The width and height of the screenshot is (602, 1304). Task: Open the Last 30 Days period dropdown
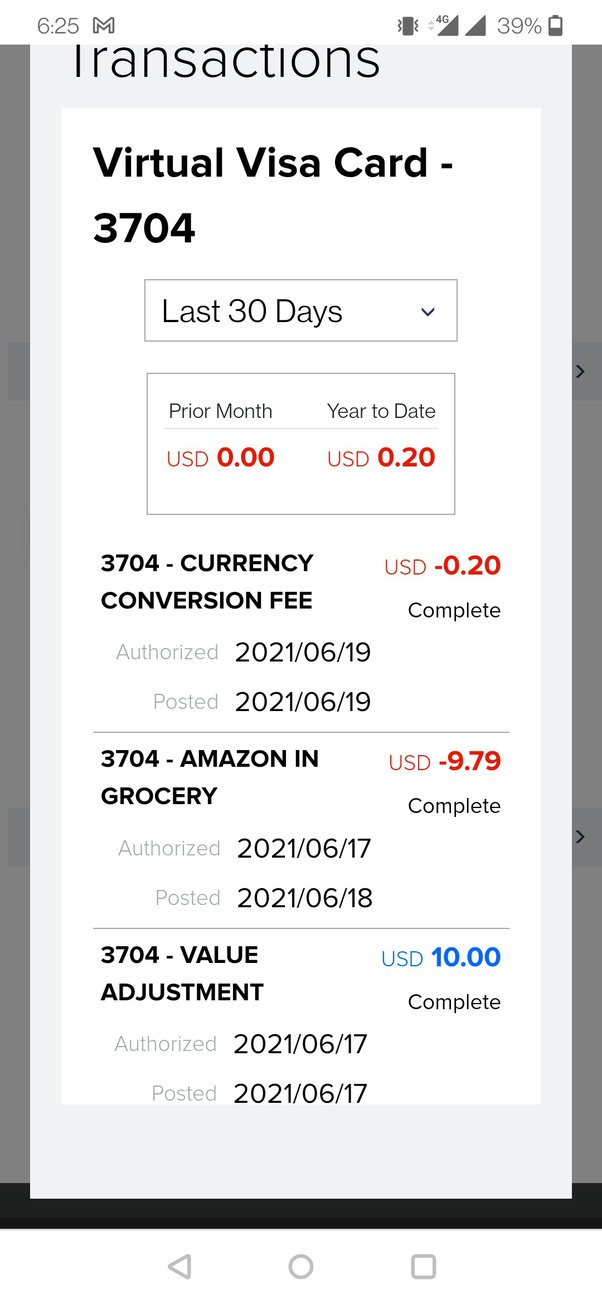[x=301, y=311]
